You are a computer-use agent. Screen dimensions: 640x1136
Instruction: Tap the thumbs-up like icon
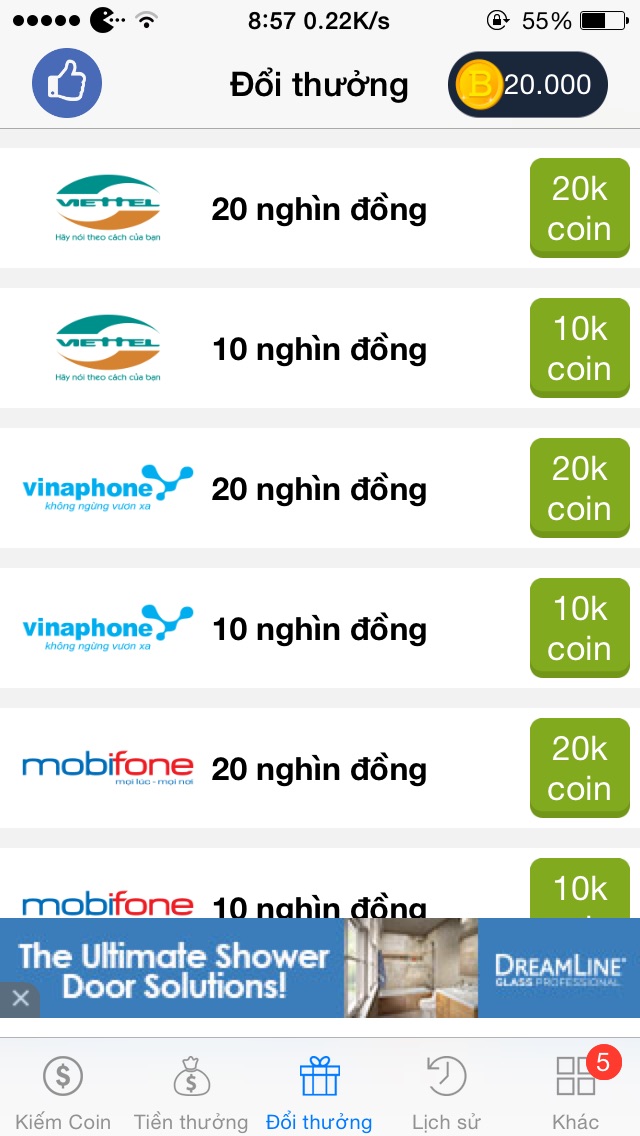67,84
